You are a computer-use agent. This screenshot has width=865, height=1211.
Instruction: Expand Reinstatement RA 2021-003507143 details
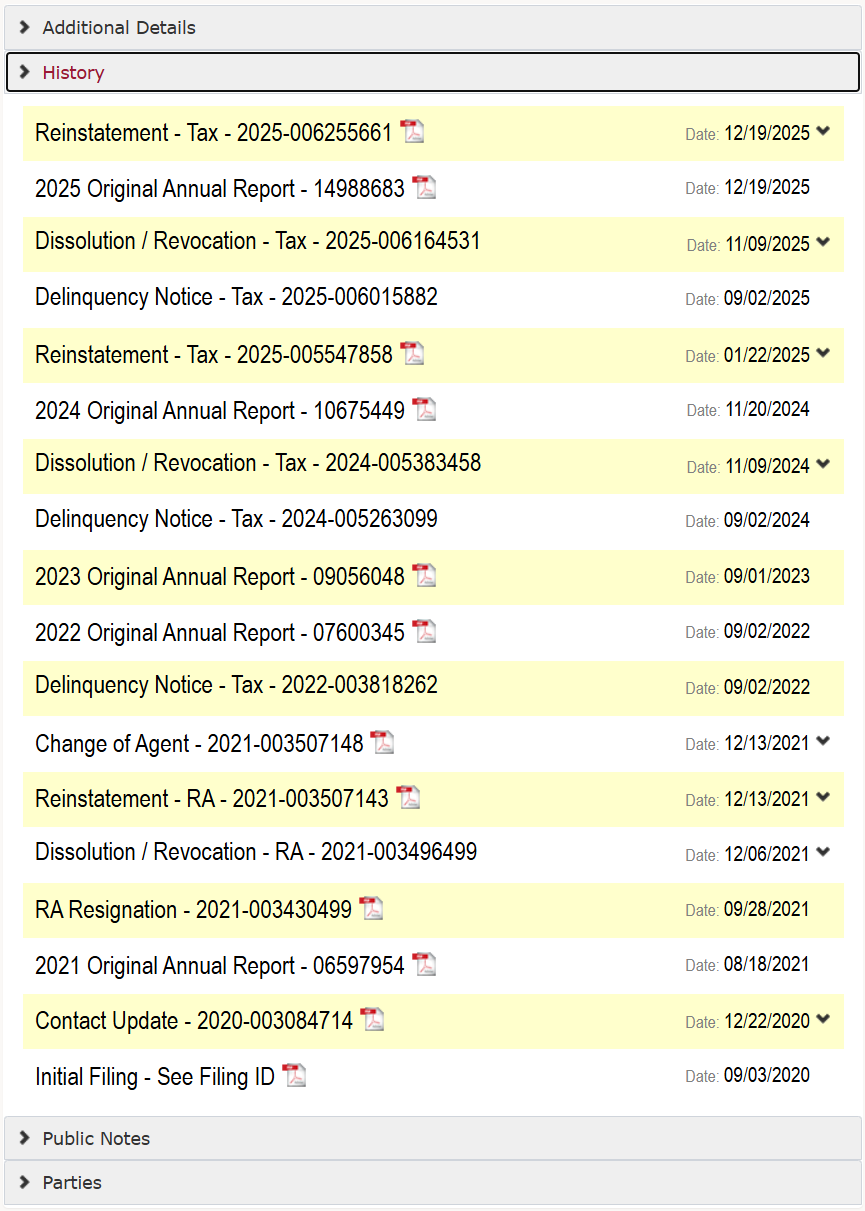click(x=823, y=797)
